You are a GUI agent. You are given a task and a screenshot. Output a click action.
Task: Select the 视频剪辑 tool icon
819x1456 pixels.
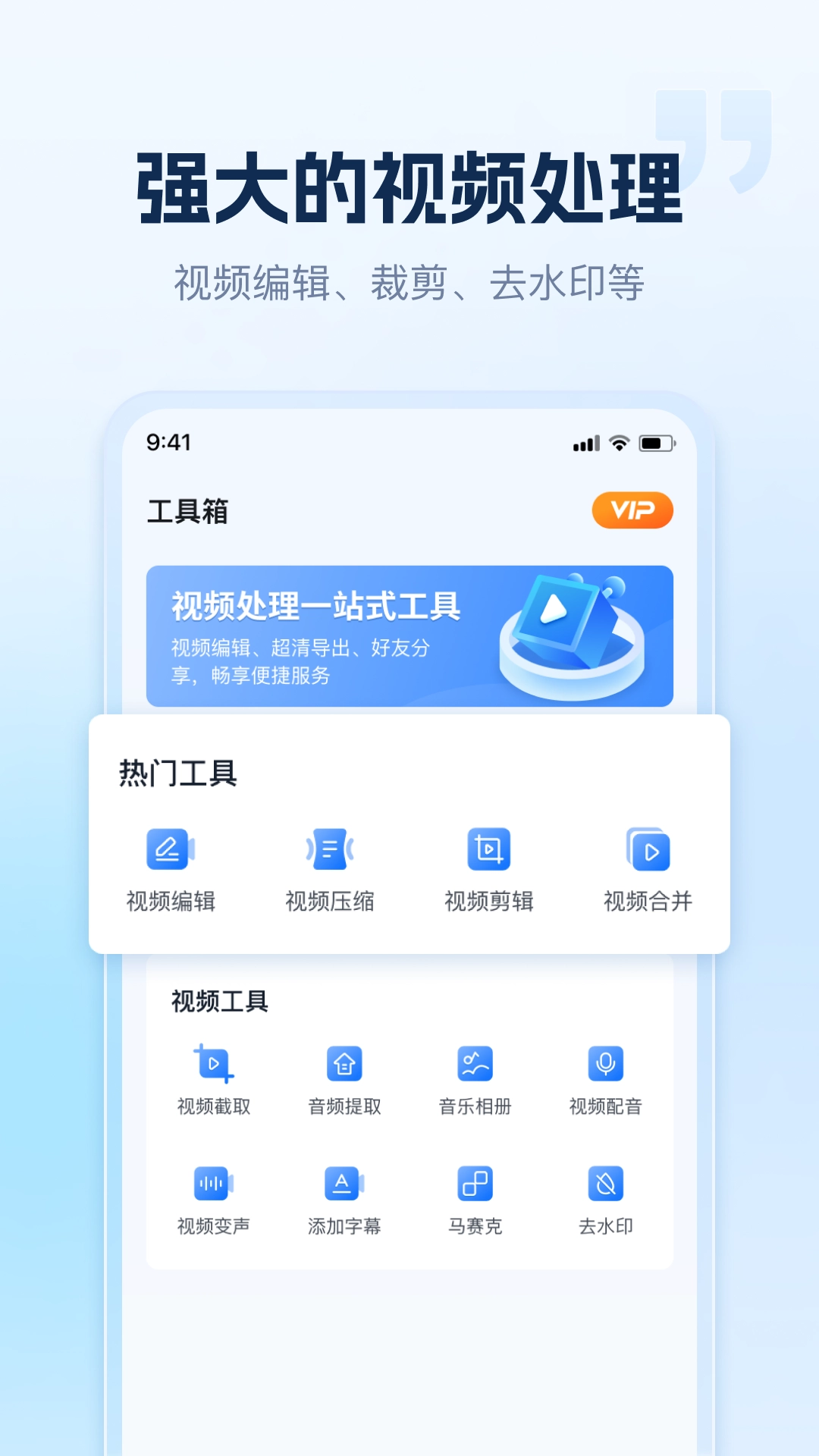(489, 851)
